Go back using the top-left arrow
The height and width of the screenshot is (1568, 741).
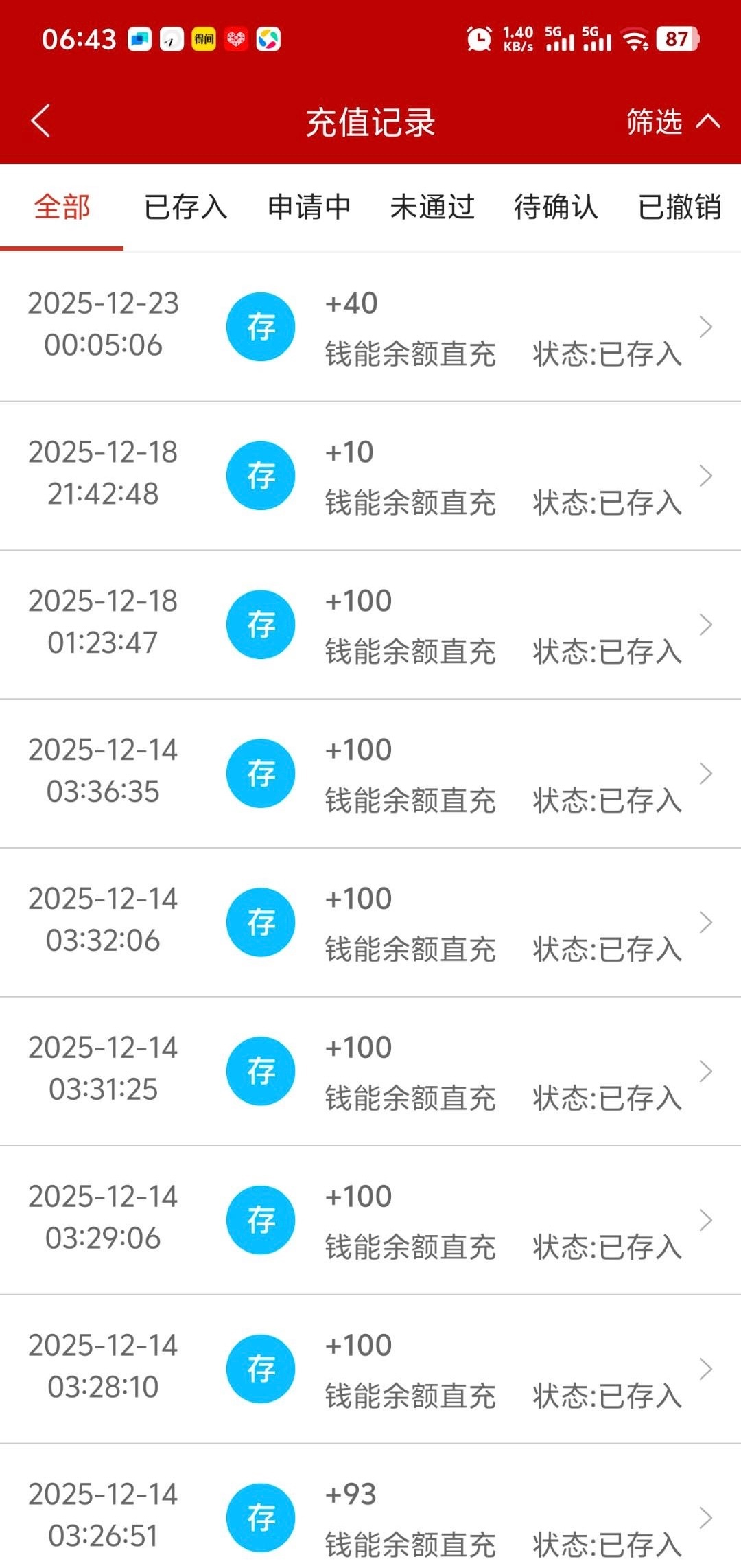tap(41, 122)
